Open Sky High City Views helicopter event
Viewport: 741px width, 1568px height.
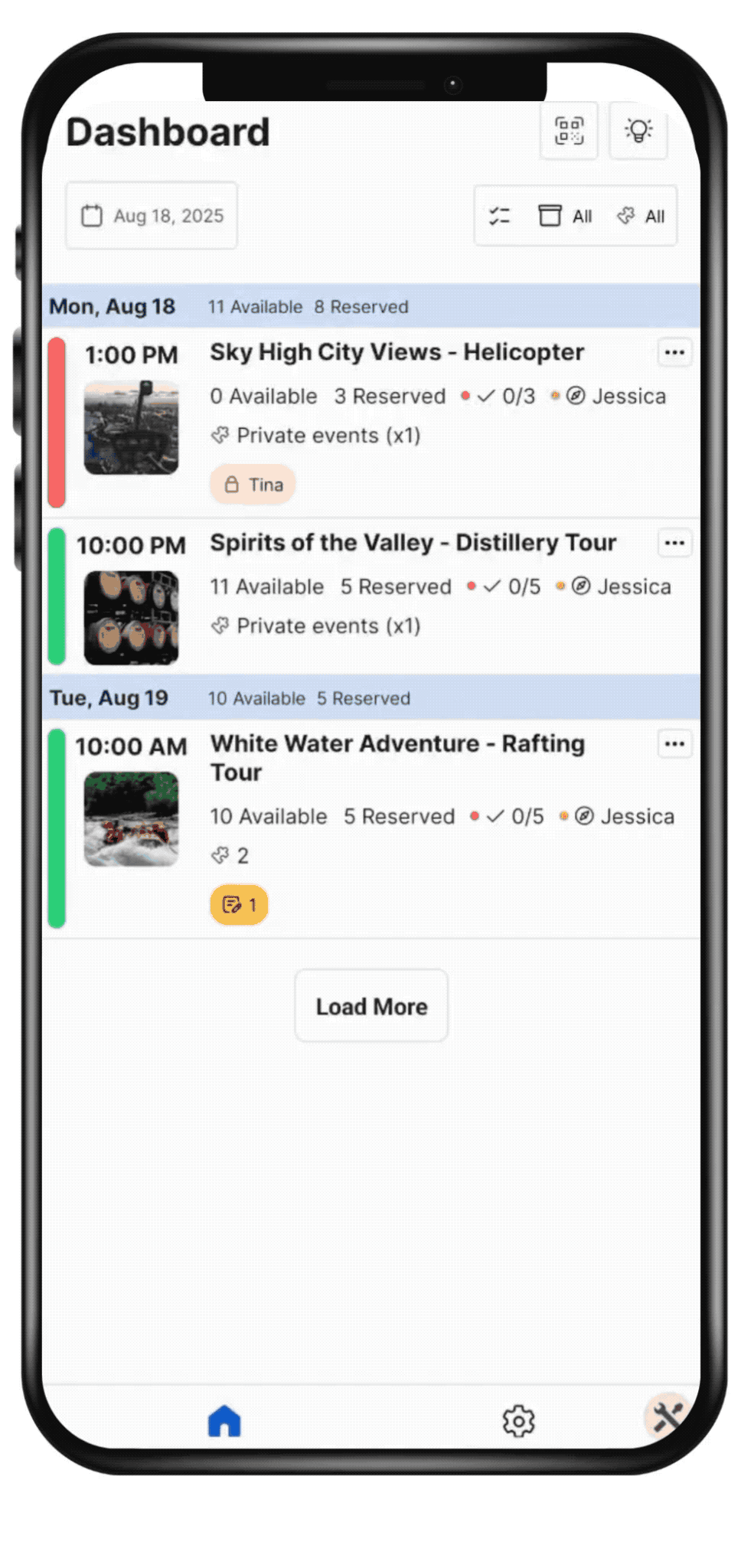click(397, 352)
